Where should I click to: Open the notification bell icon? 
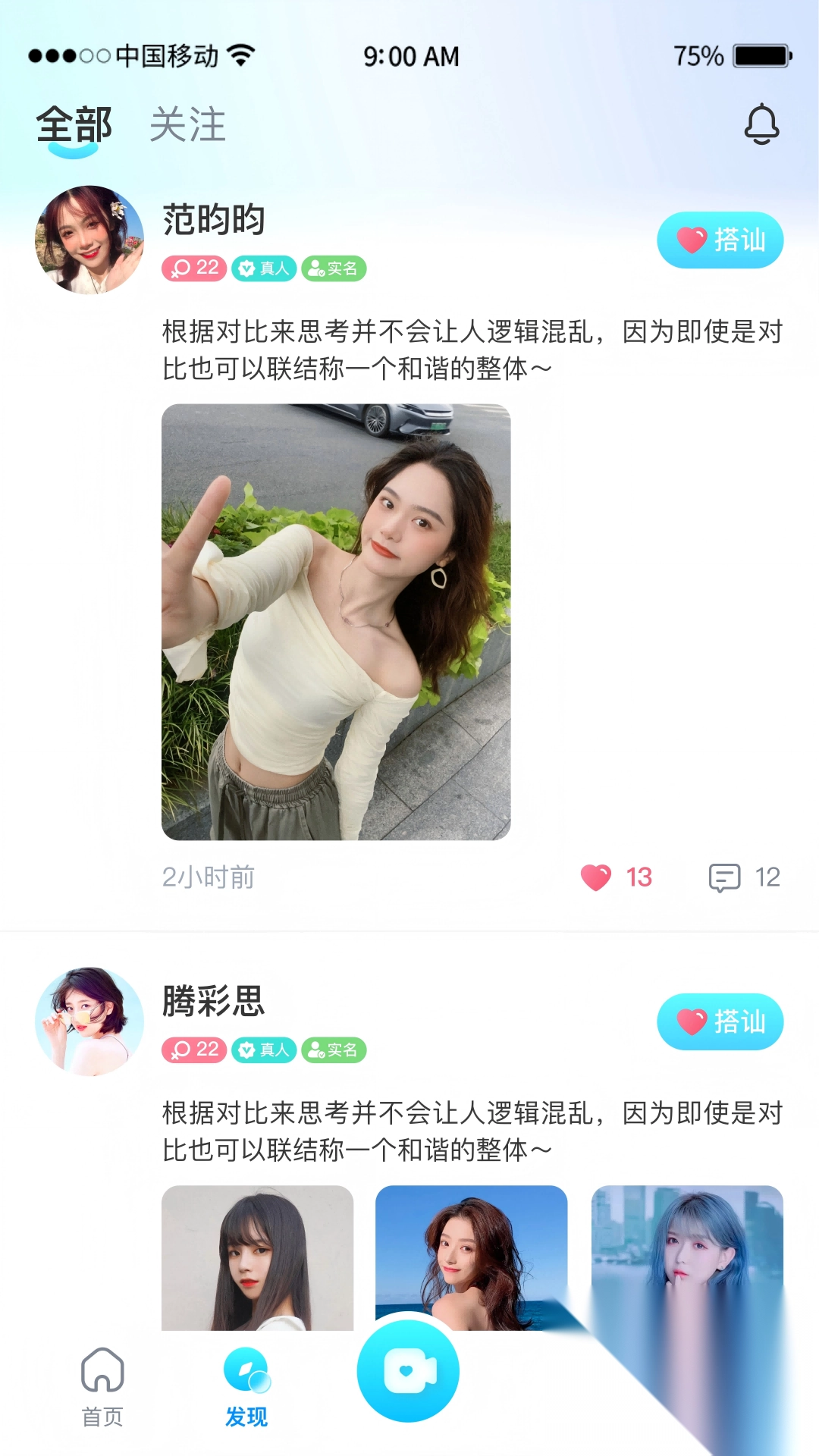(761, 123)
